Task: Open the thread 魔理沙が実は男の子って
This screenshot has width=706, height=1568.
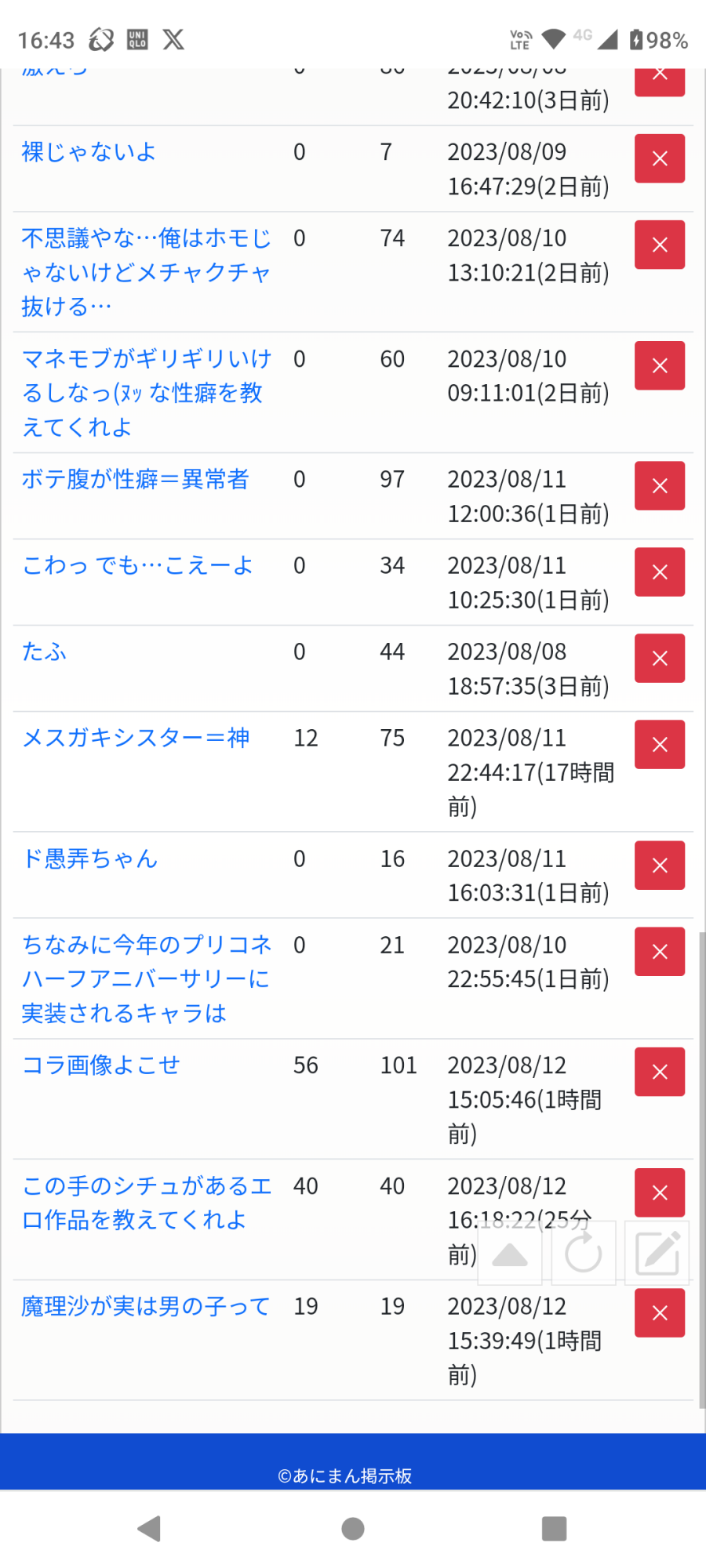Action: pyautogui.click(x=146, y=1306)
